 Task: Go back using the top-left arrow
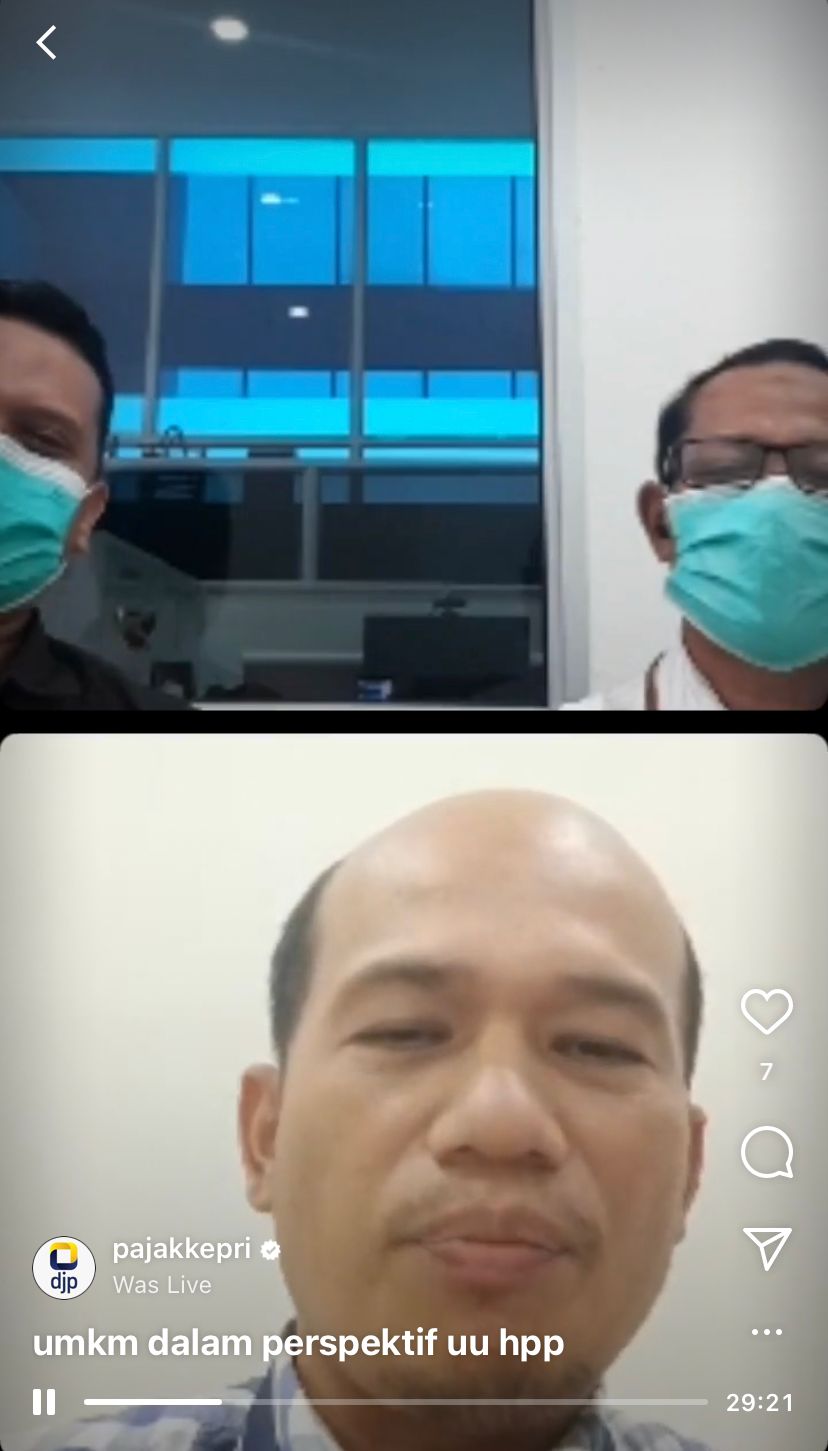[x=46, y=42]
